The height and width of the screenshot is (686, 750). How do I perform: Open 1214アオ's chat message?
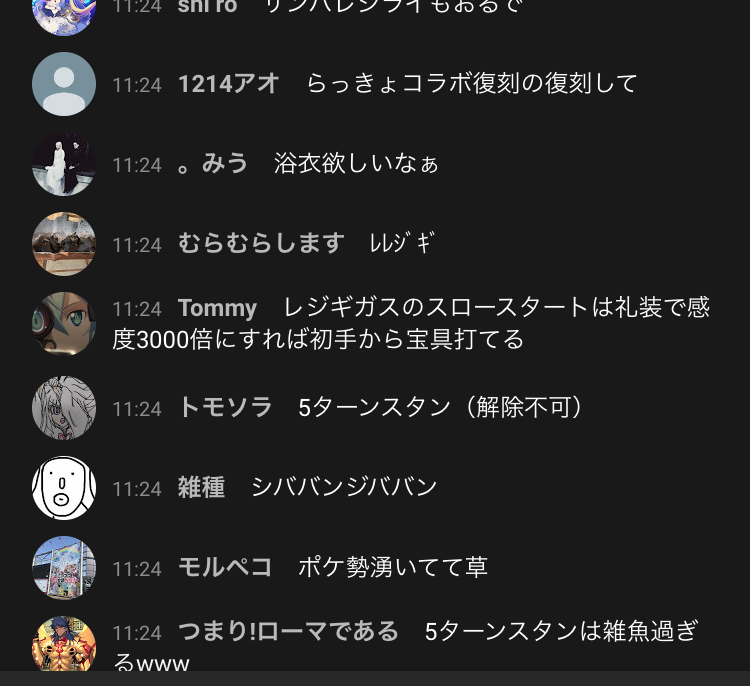coord(471,84)
